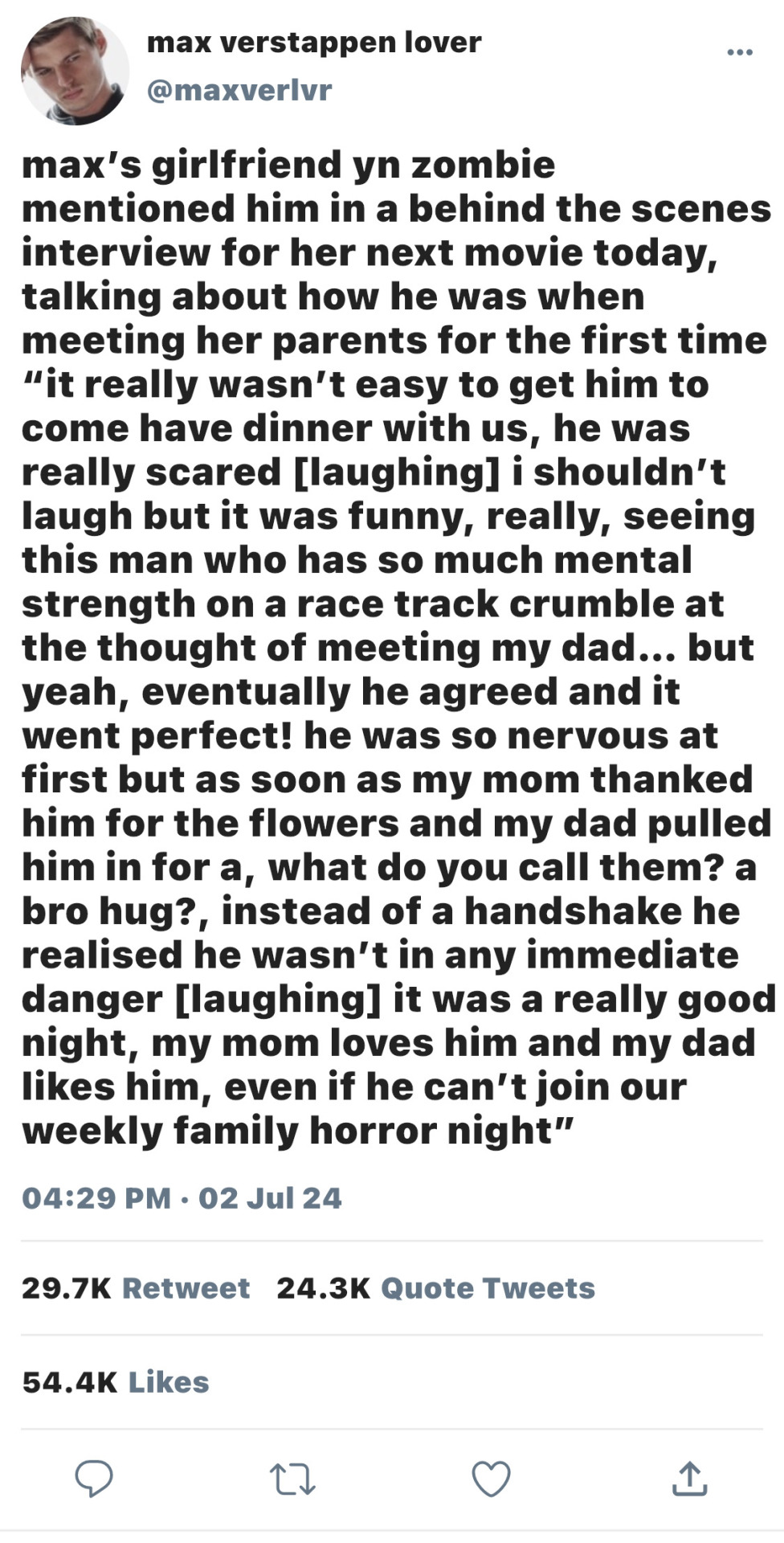The height and width of the screenshot is (1543, 784).
Task: Open the @maxverlvr profile handle
Action: point(239,90)
